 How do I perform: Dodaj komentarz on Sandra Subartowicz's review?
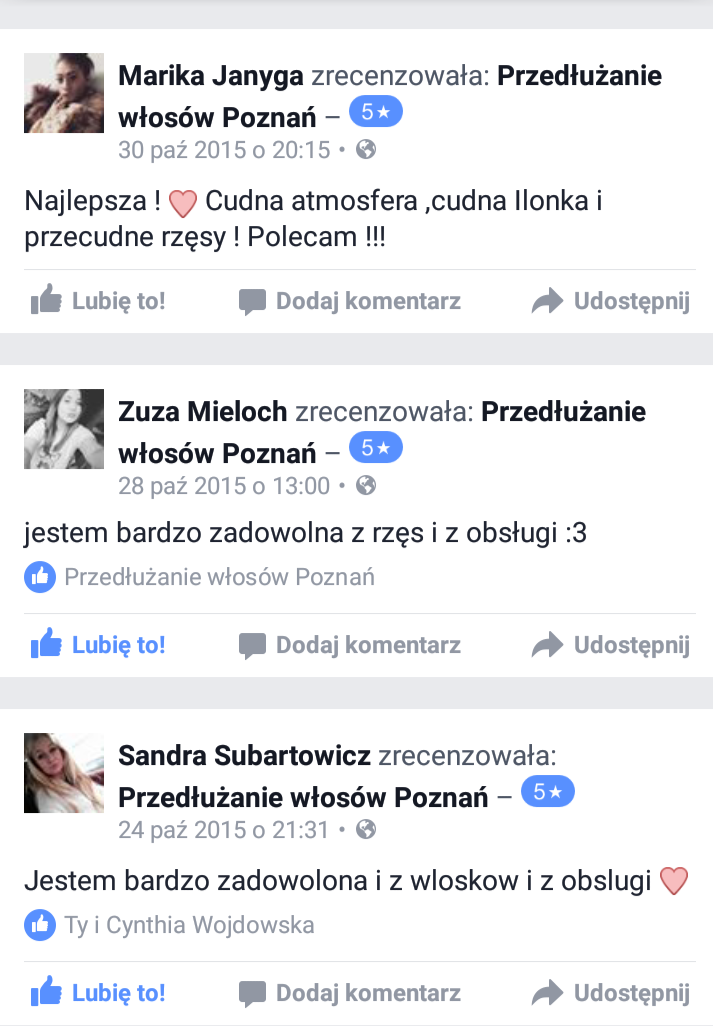pyautogui.click(x=350, y=993)
